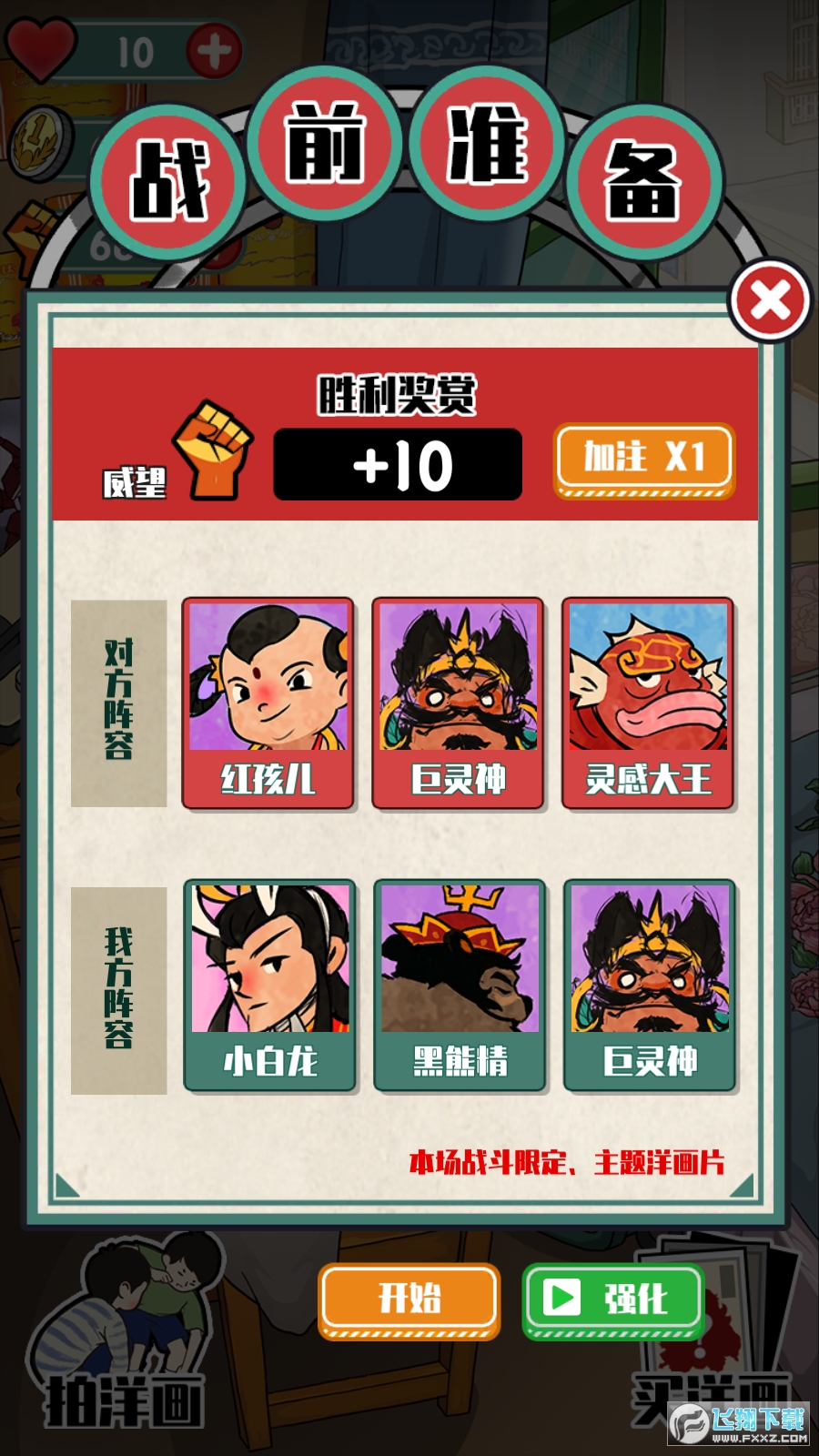View opponent's 灵感大王 card

click(648, 703)
